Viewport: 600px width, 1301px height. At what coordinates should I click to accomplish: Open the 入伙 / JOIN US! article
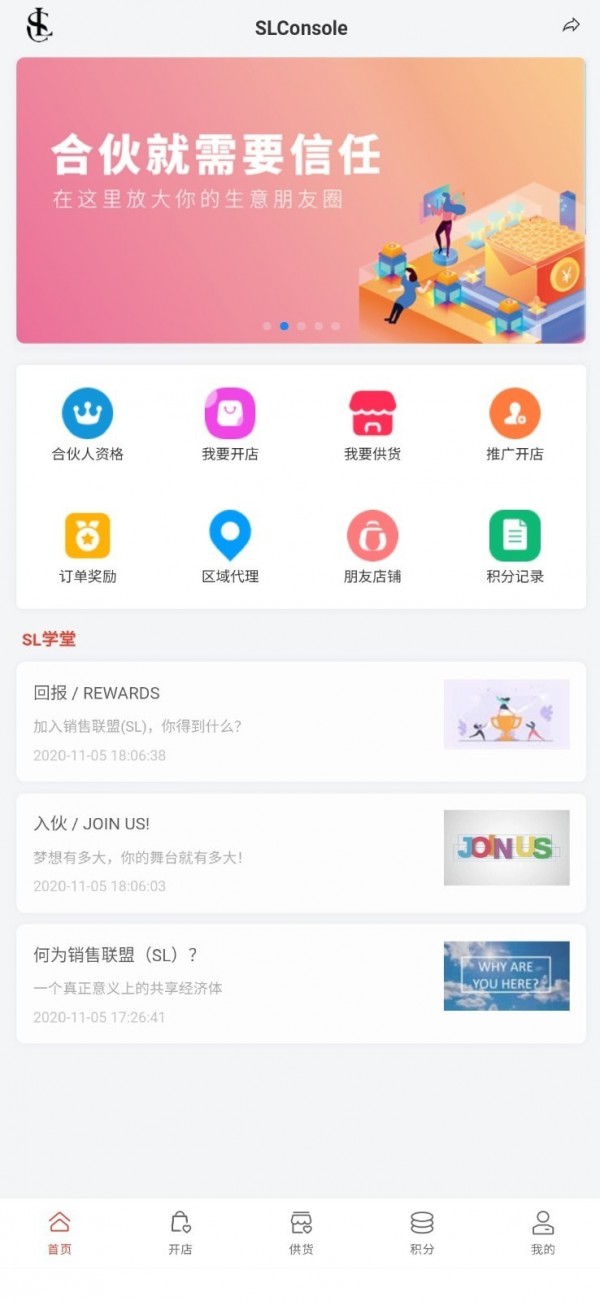[x=300, y=853]
